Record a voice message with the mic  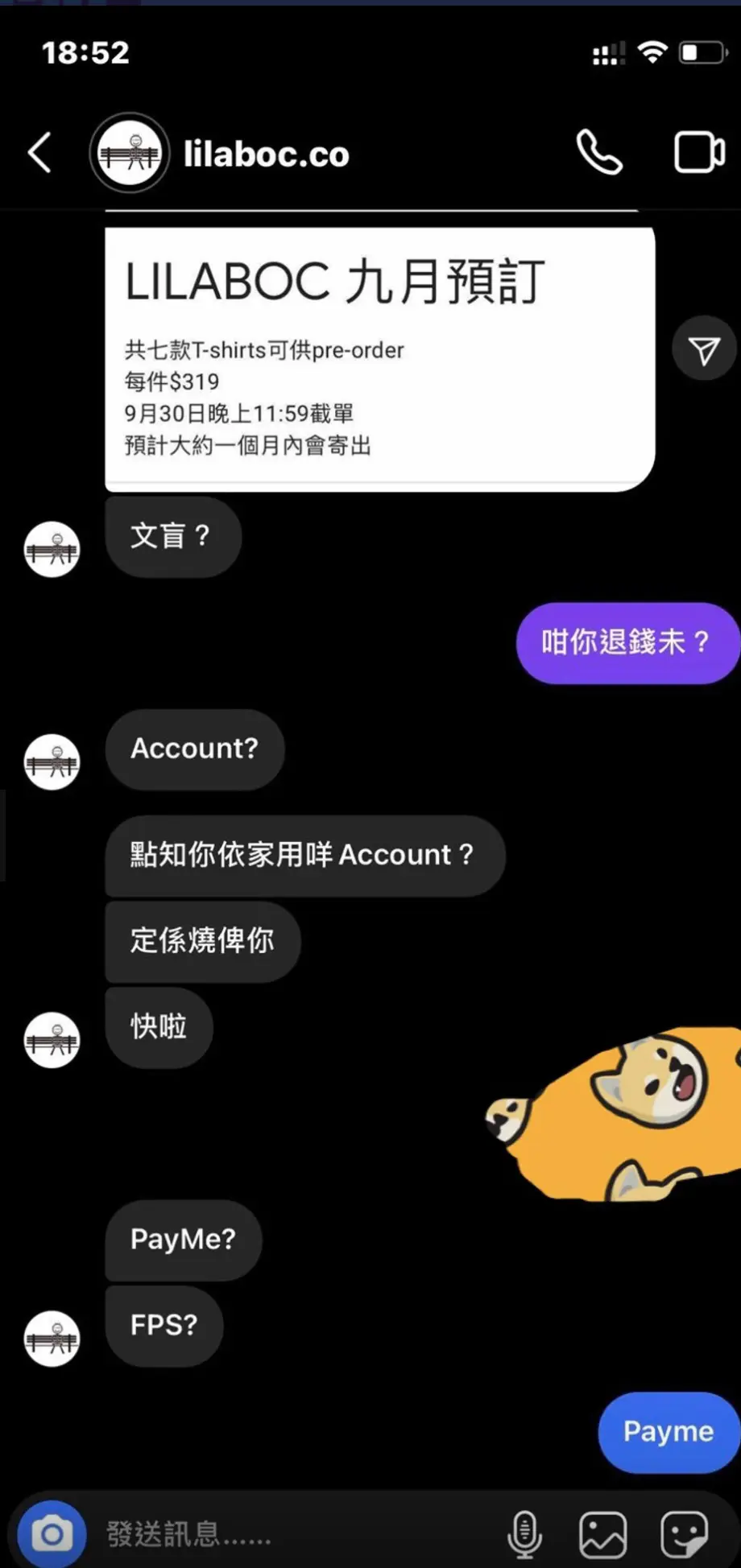pyautogui.click(x=525, y=1532)
